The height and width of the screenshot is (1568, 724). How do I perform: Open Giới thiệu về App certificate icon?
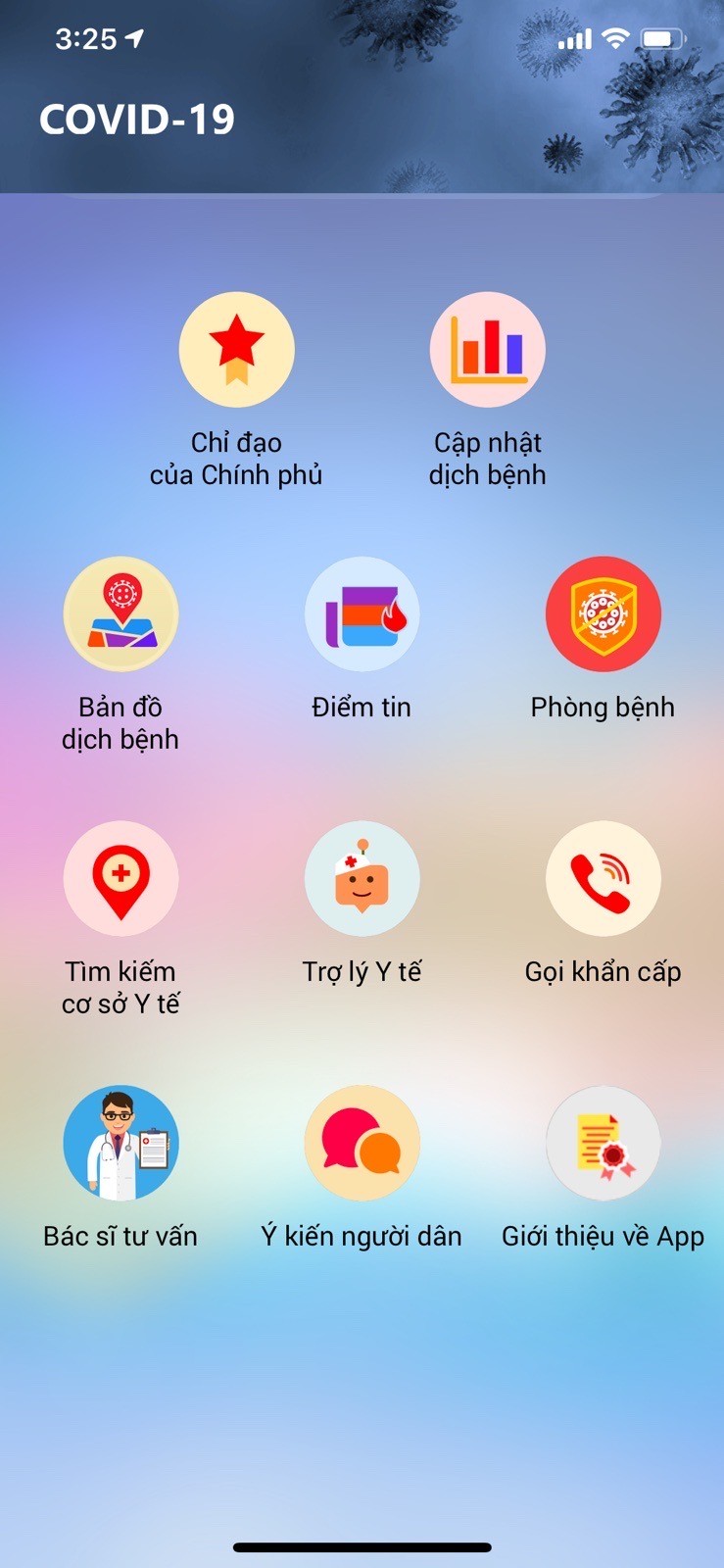pyautogui.click(x=603, y=1143)
